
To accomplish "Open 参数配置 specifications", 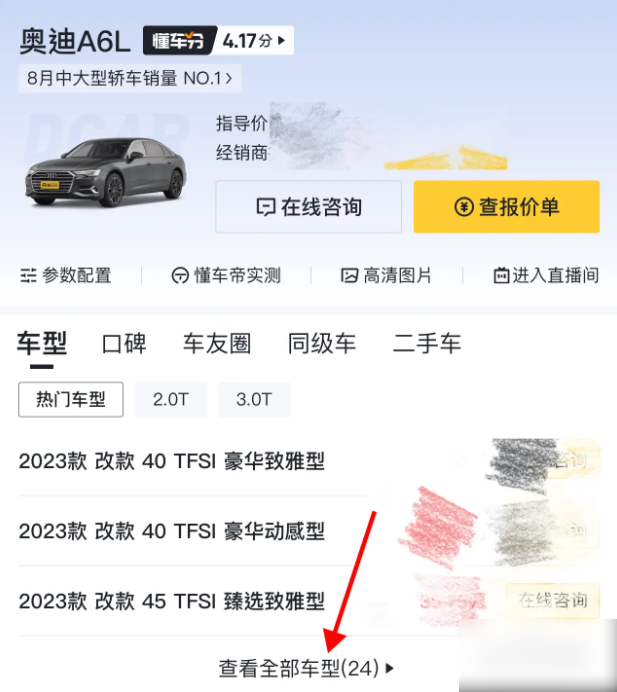I will [66, 275].
